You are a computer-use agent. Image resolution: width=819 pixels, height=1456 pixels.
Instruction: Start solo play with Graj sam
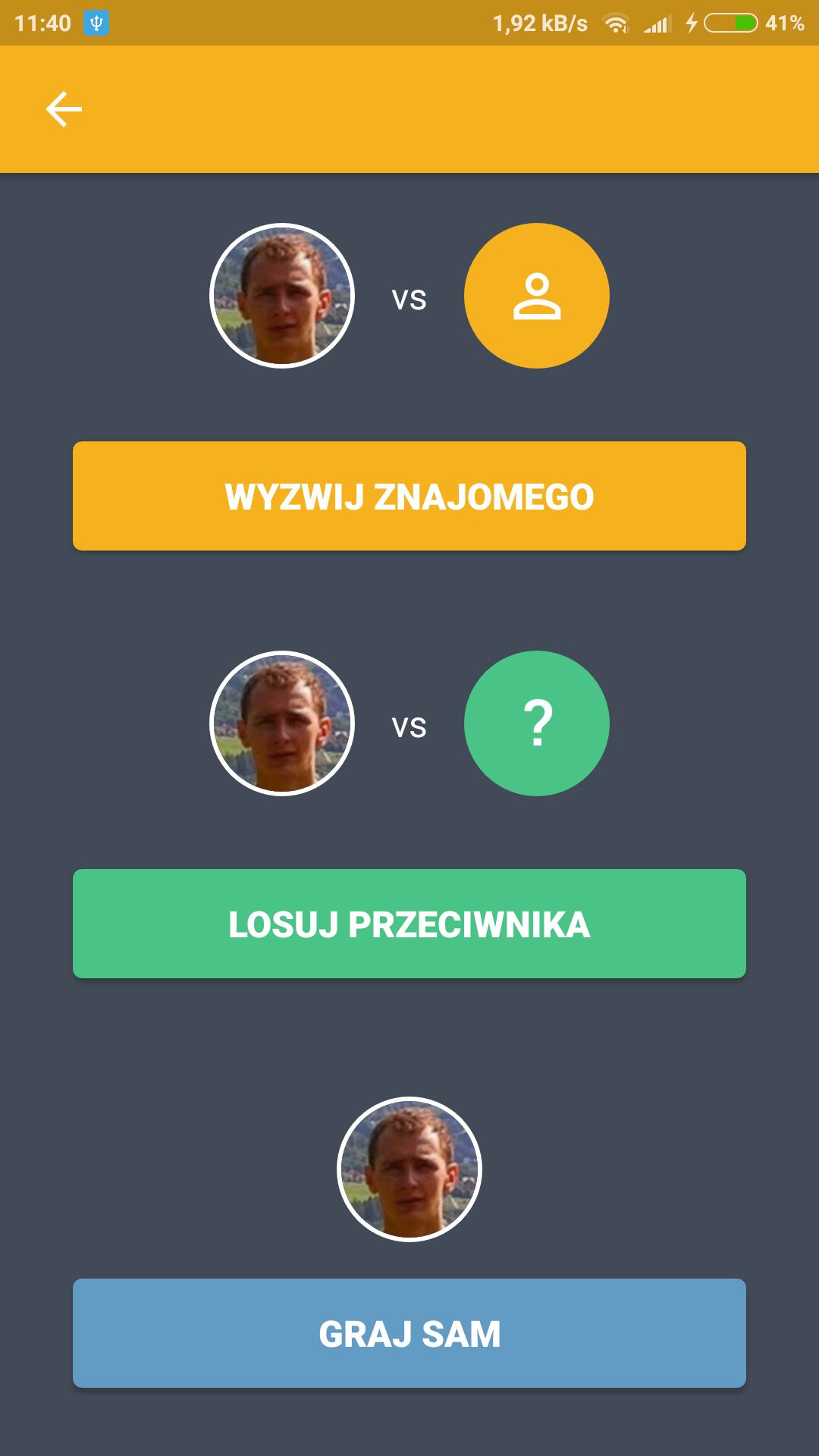[409, 1333]
